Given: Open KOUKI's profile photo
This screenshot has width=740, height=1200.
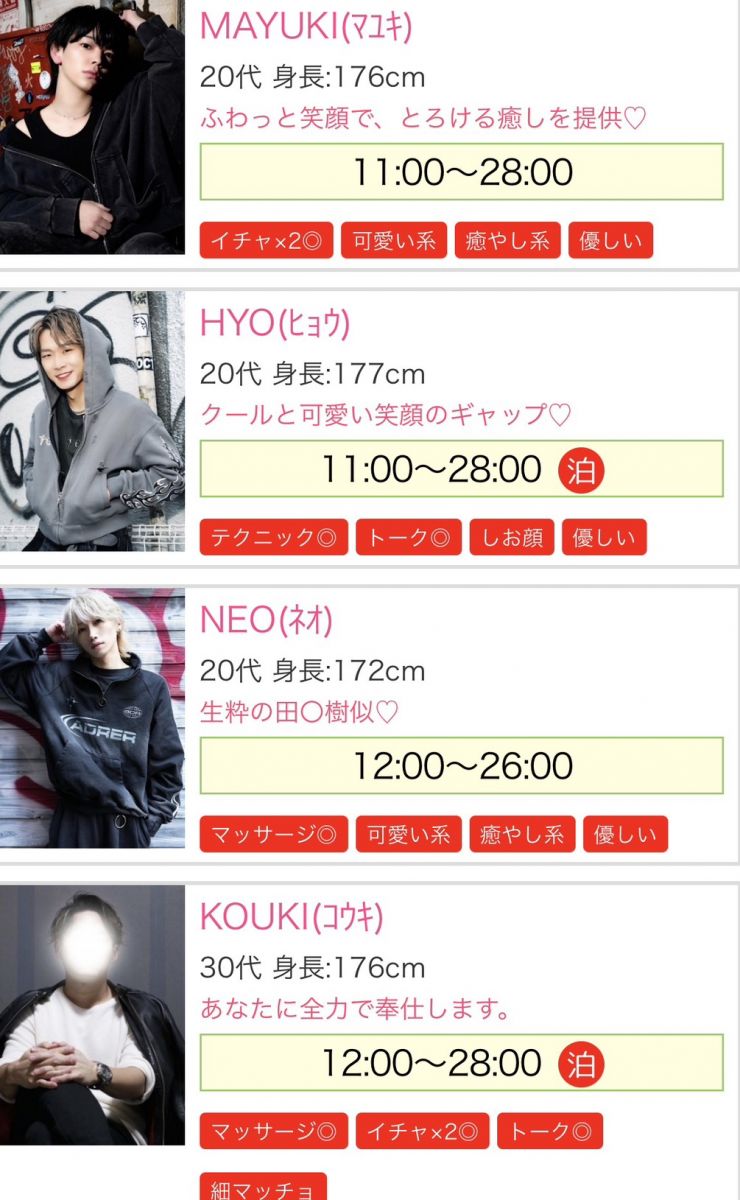Looking at the screenshot, I should tap(92, 1015).
